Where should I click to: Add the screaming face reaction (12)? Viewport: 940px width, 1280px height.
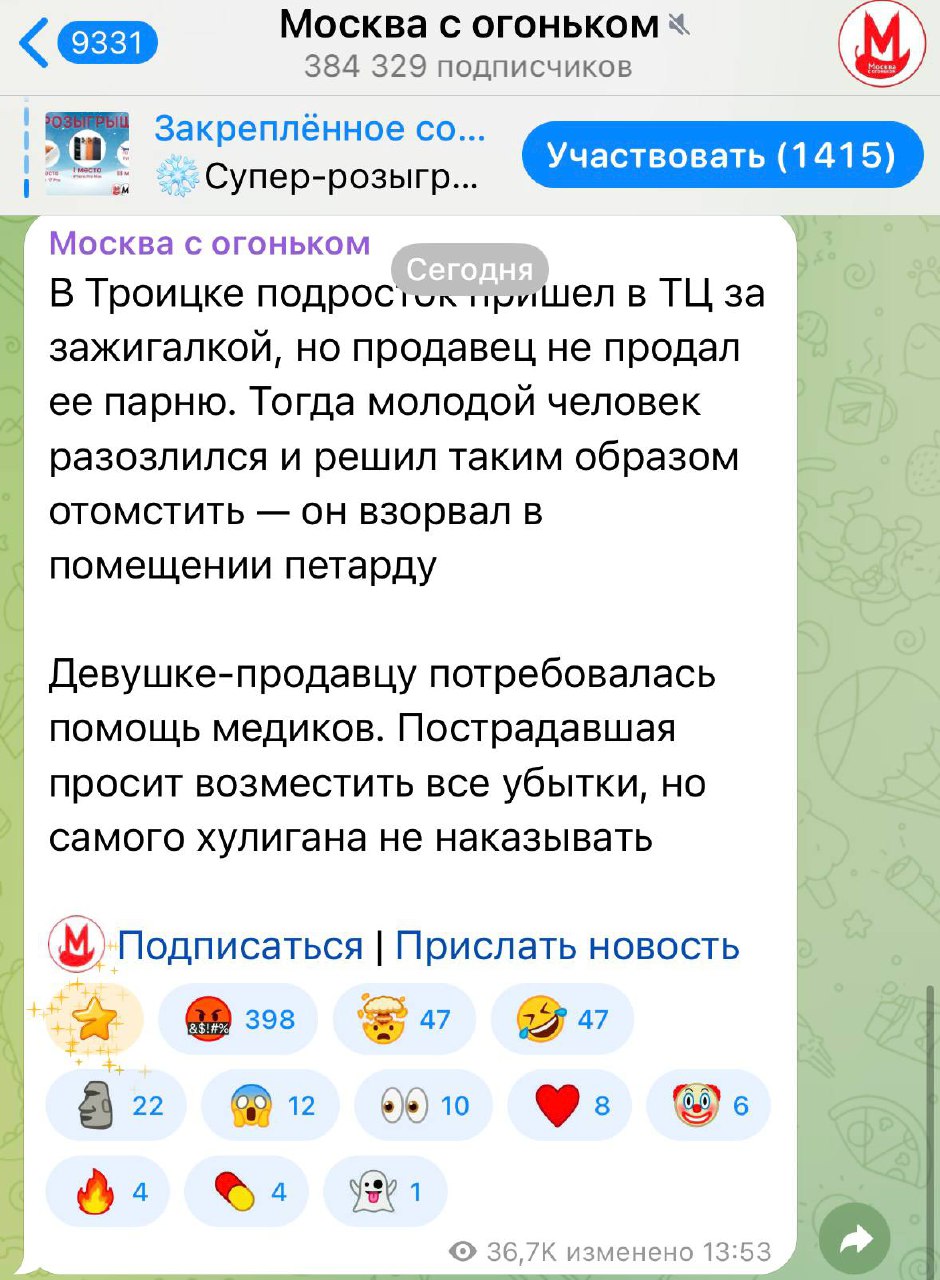[x=270, y=1105]
